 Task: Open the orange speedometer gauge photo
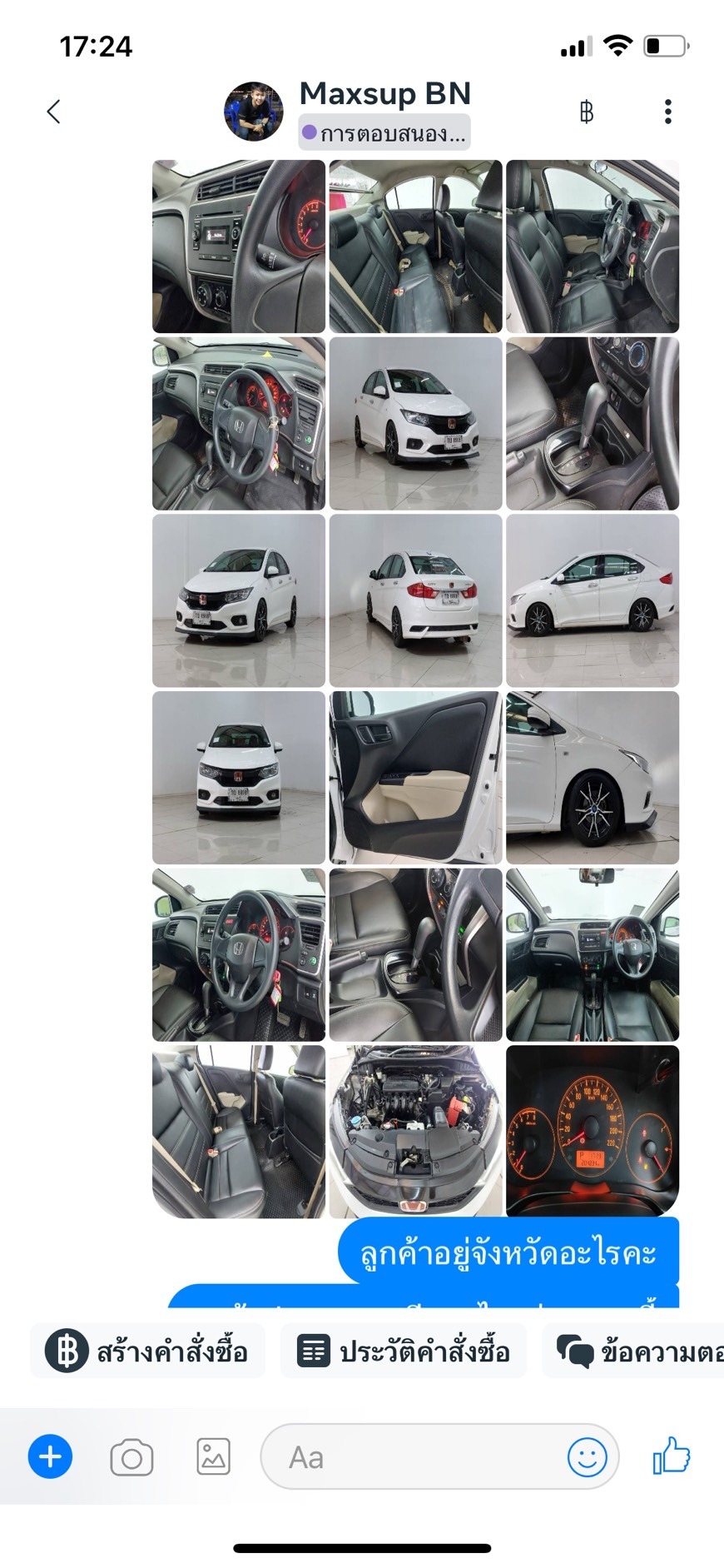593,1132
